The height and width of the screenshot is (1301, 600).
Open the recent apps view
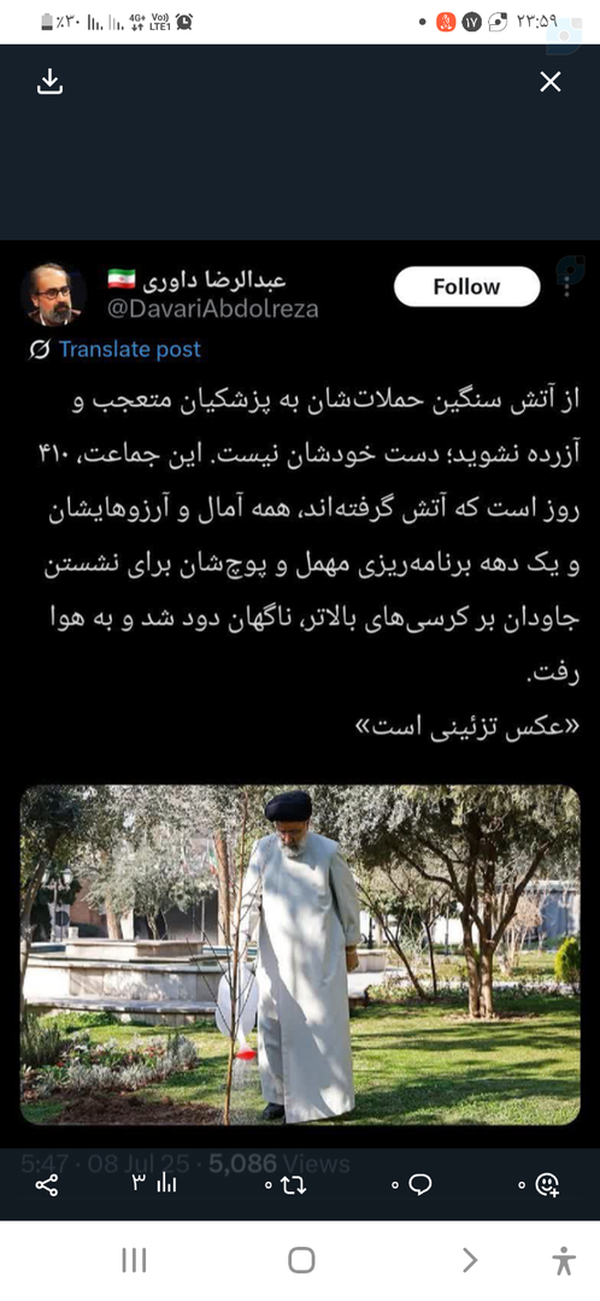coord(134,1260)
